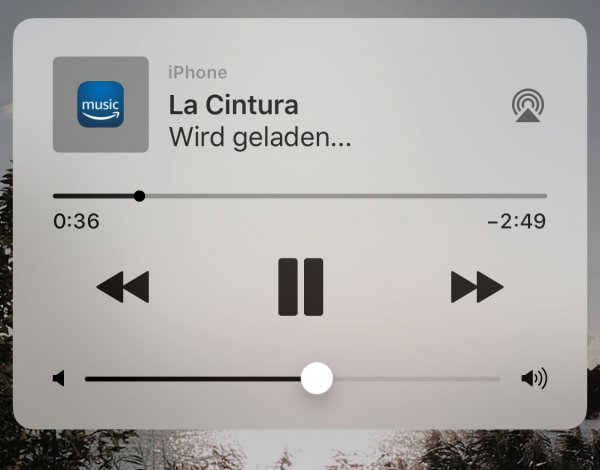Pause the song La Cintura

(x=300, y=287)
